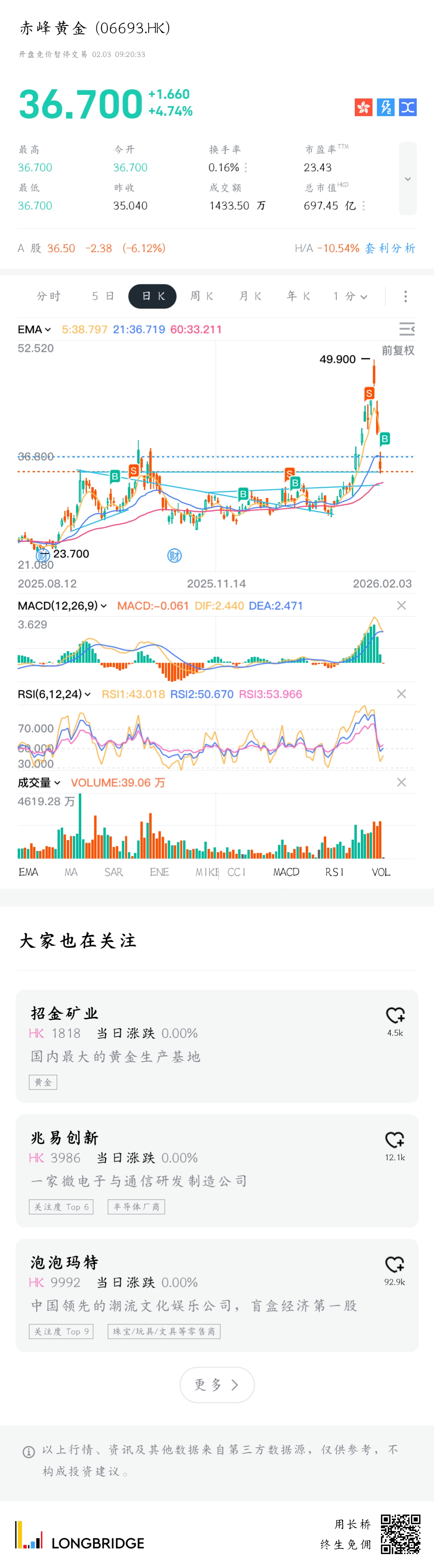Add 兆易创新 to the watchlist
This screenshot has width=434, height=1568.
tap(395, 1140)
